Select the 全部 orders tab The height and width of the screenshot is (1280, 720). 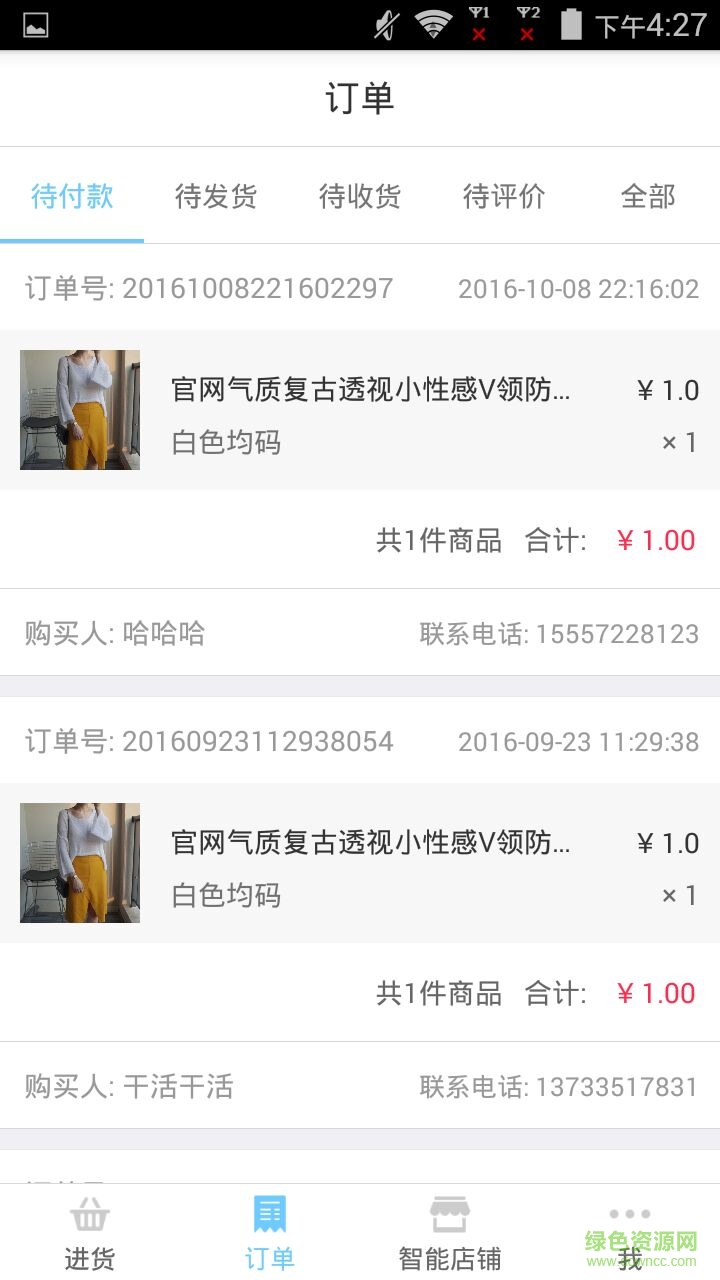[x=646, y=197]
